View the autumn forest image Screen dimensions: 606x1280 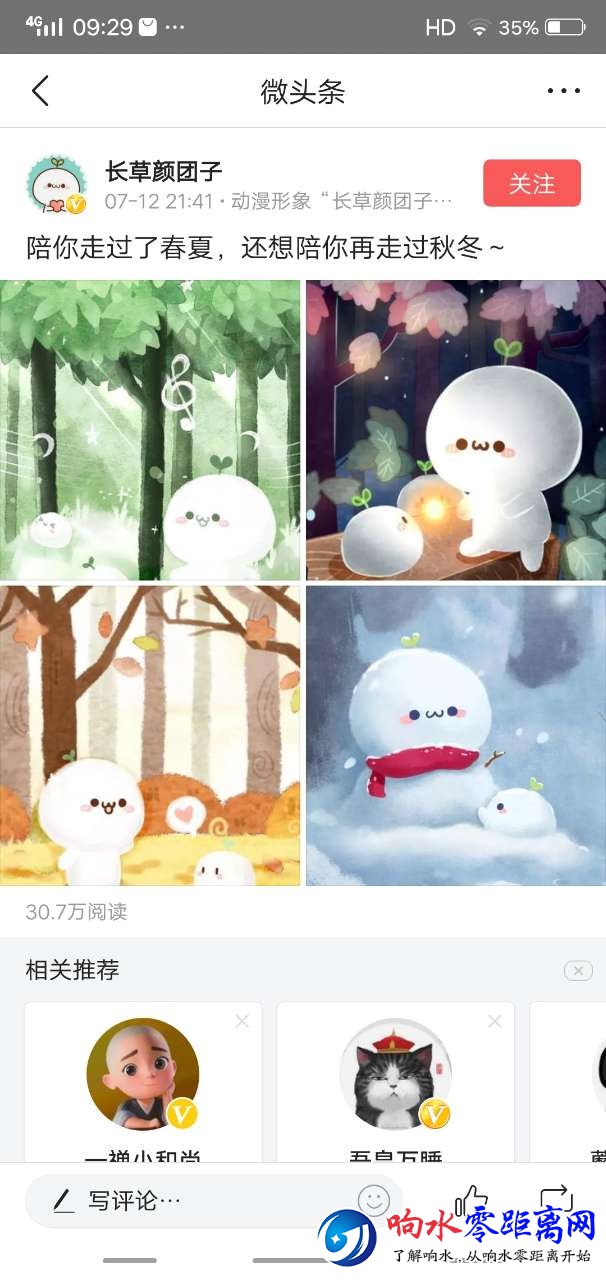(150, 735)
